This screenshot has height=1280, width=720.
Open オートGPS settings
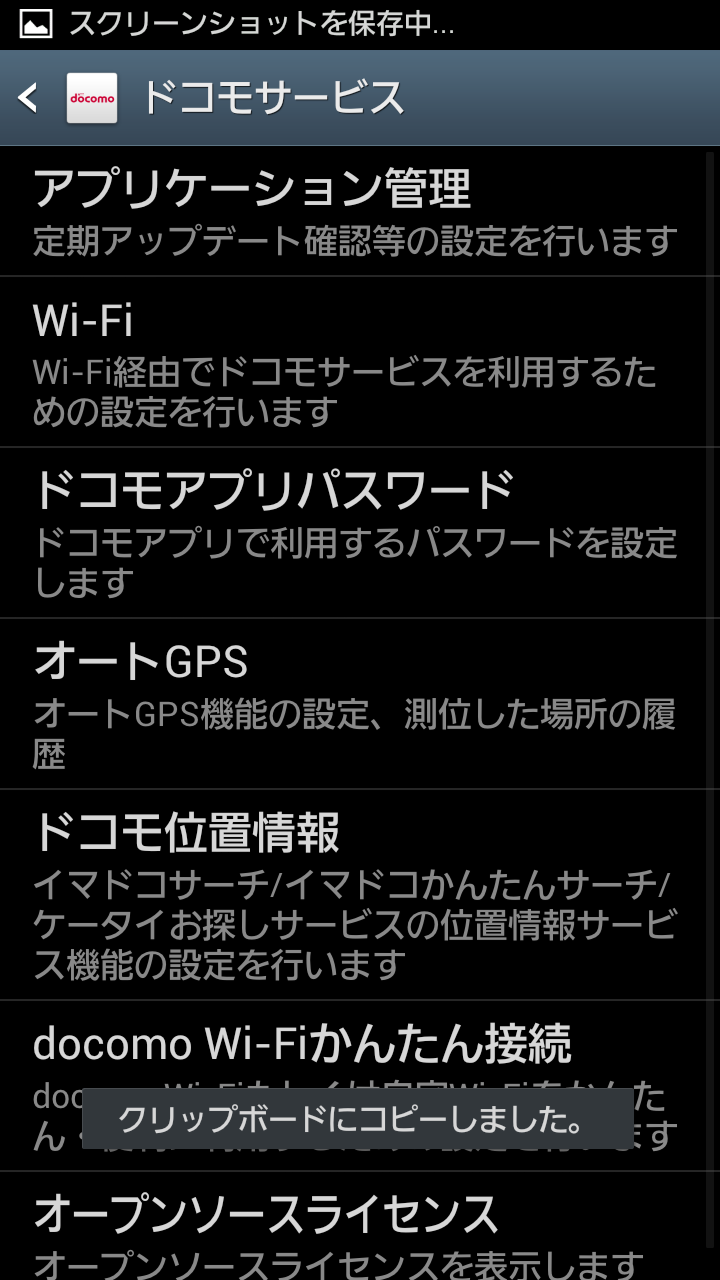point(360,704)
